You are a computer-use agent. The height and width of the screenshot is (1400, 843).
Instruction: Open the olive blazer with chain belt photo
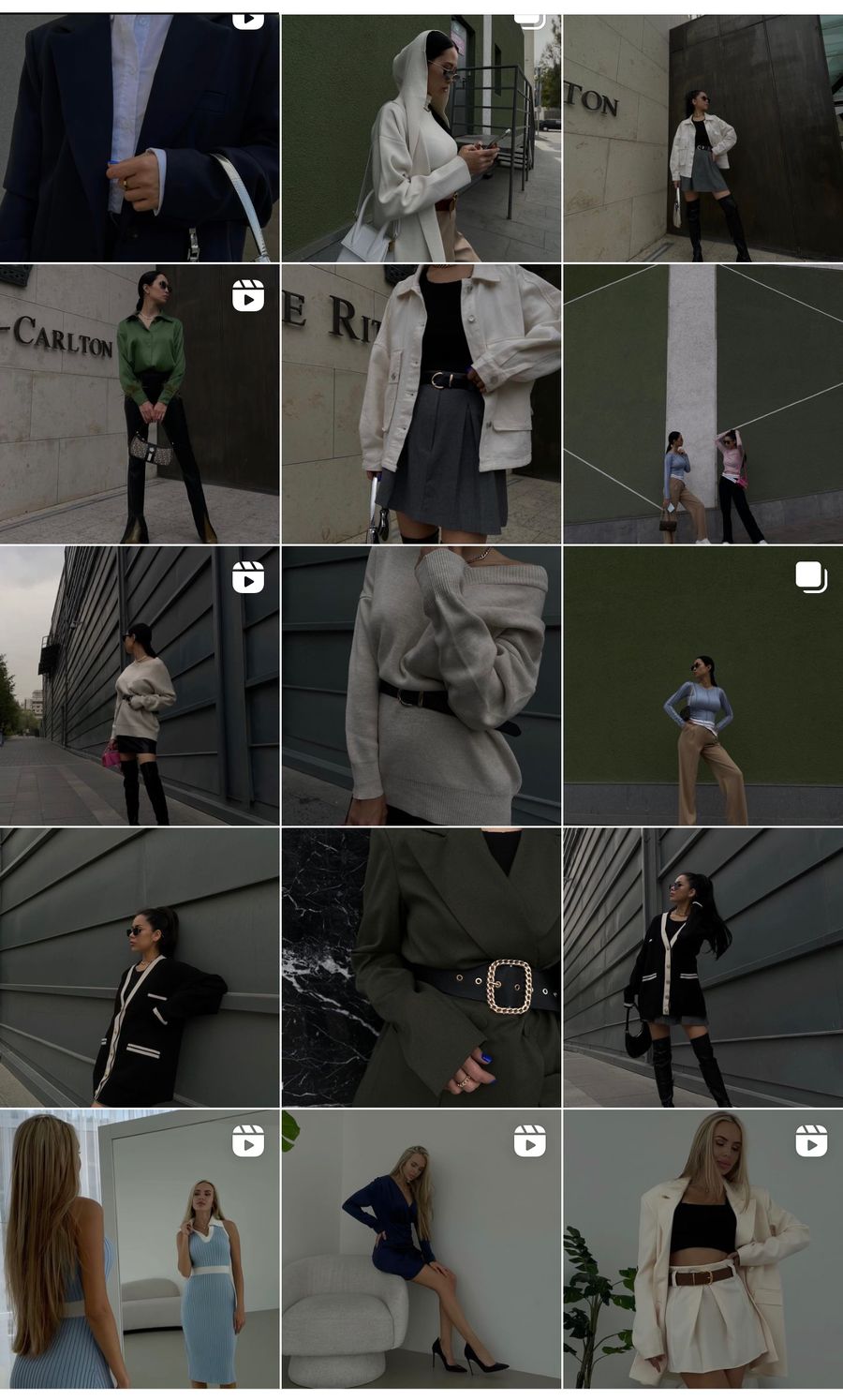pyautogui.click(x=421, y=968)
